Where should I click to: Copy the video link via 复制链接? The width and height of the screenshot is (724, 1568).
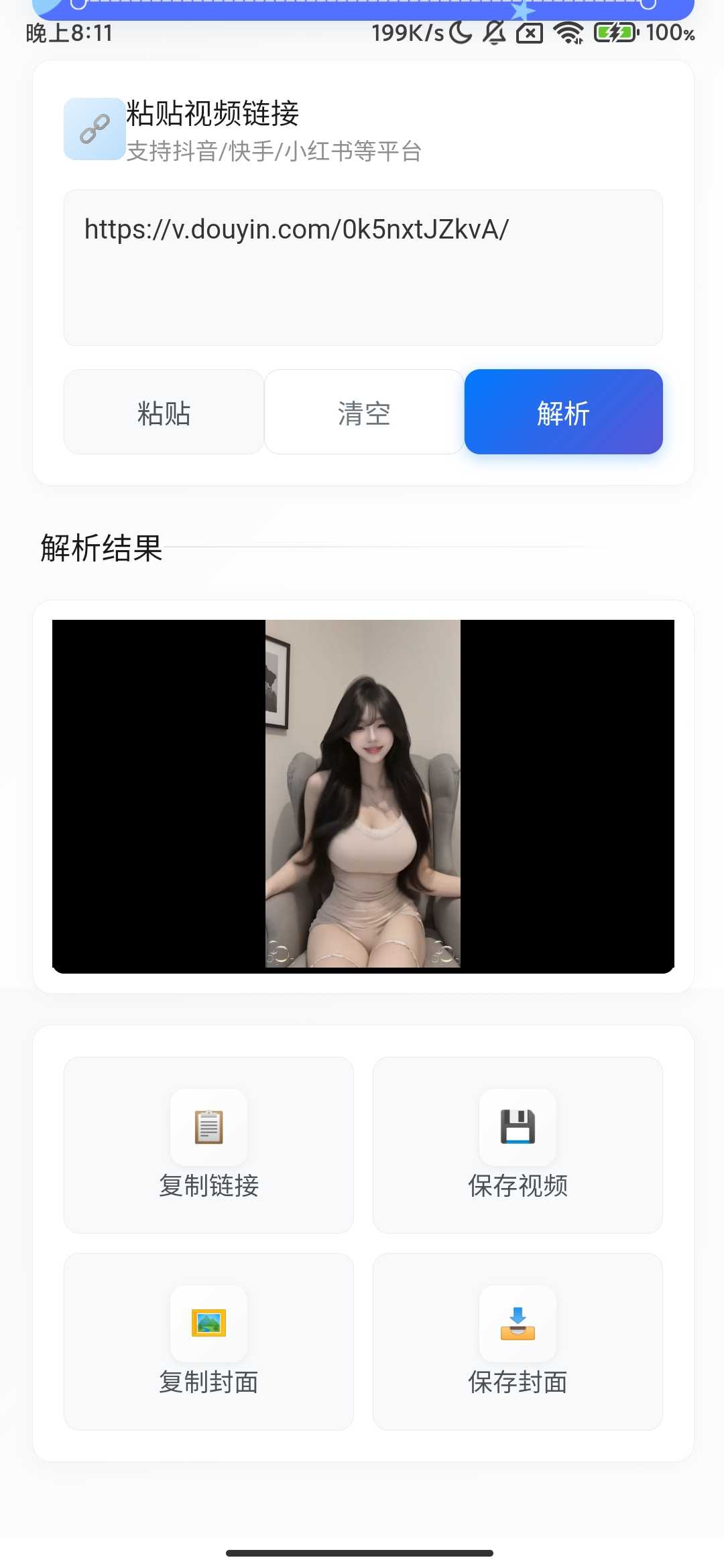pyautogui.click(x=208, y=1145)
